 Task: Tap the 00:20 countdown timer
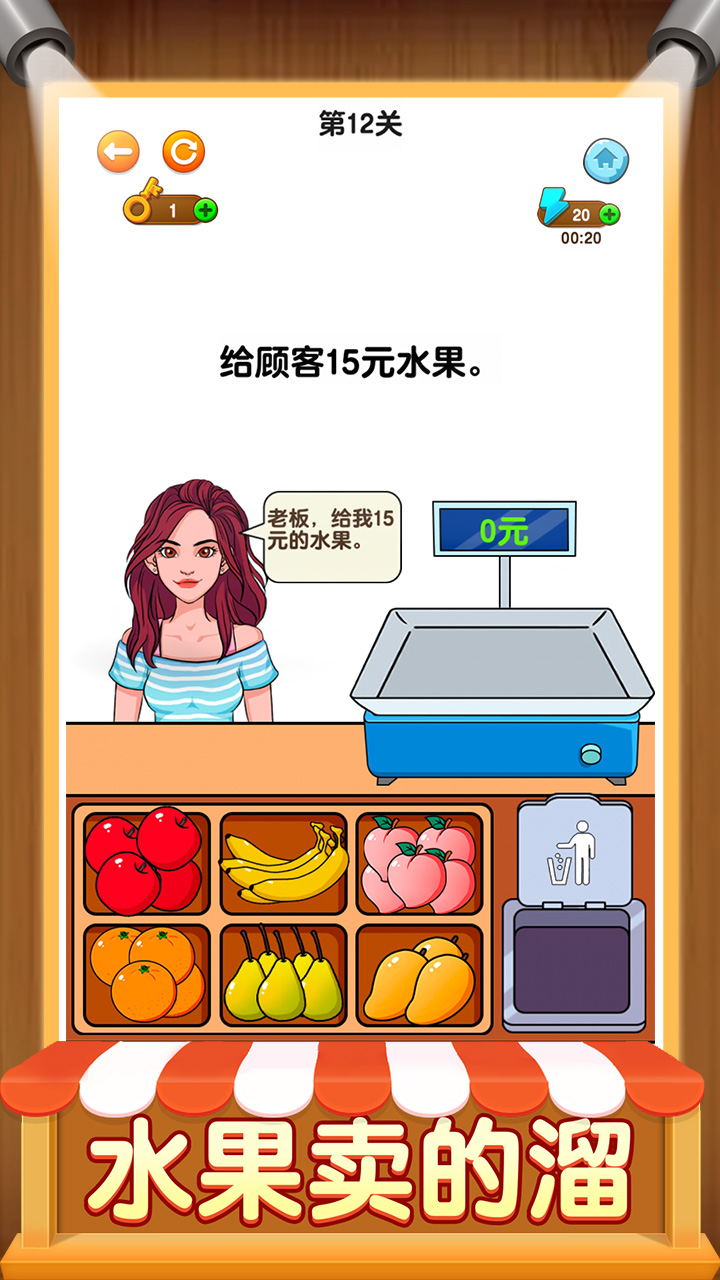(581, 238)
